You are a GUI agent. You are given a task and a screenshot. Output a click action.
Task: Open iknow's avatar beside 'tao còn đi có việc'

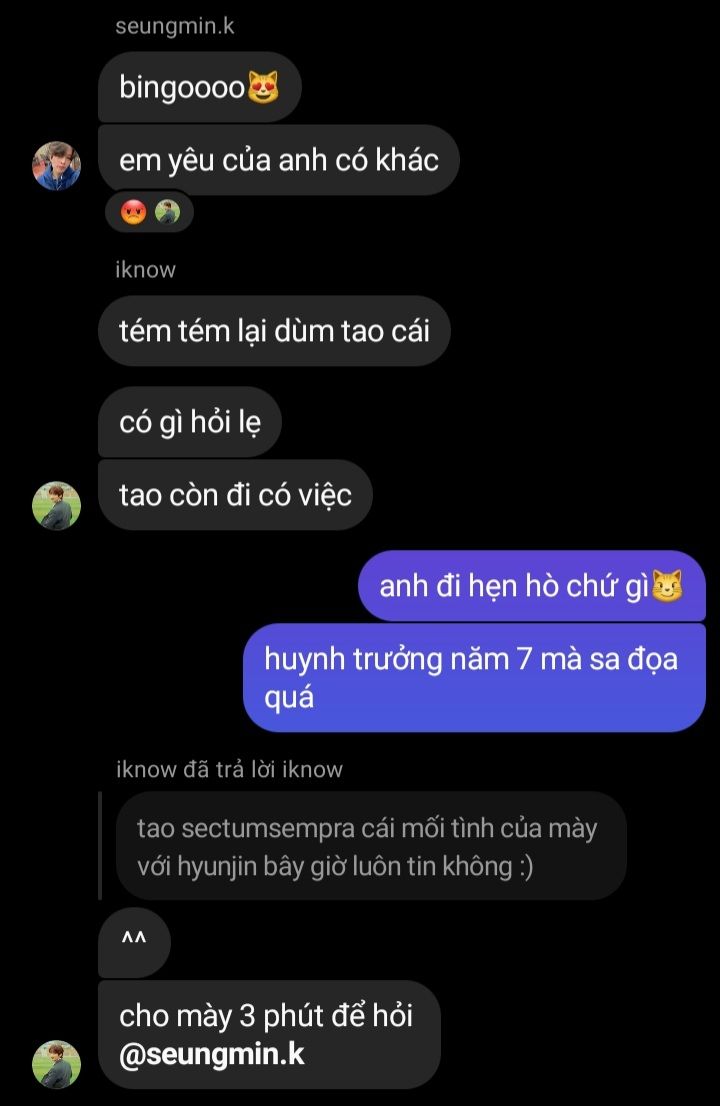coord(57,506)
